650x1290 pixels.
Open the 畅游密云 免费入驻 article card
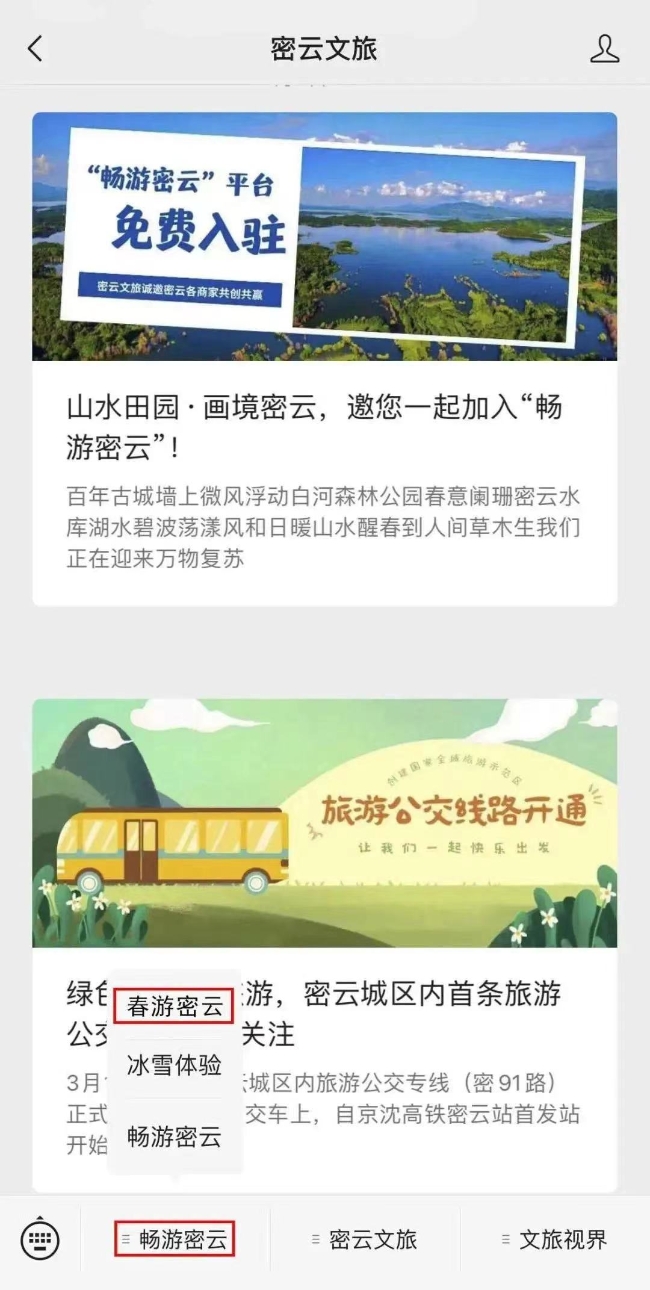click(x=324, y=358)
